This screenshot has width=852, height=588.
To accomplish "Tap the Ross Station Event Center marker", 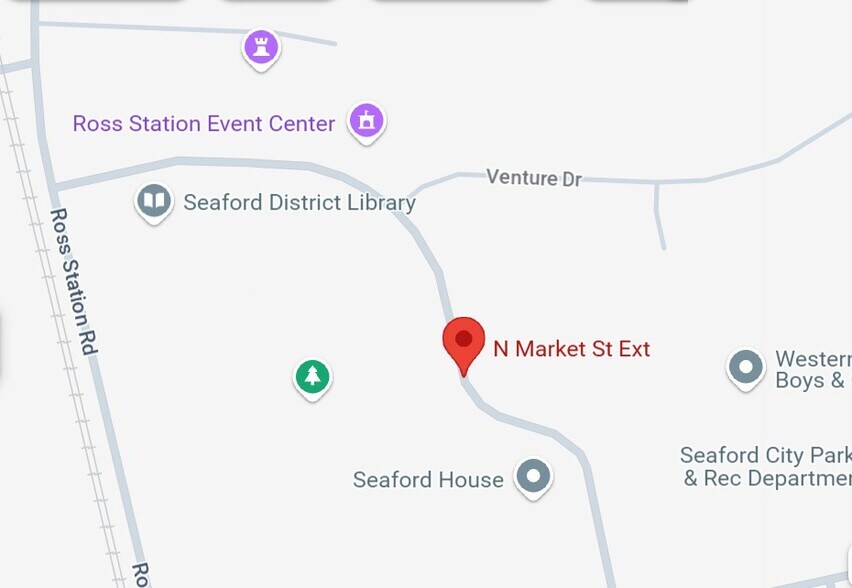I will coord(367,122).
